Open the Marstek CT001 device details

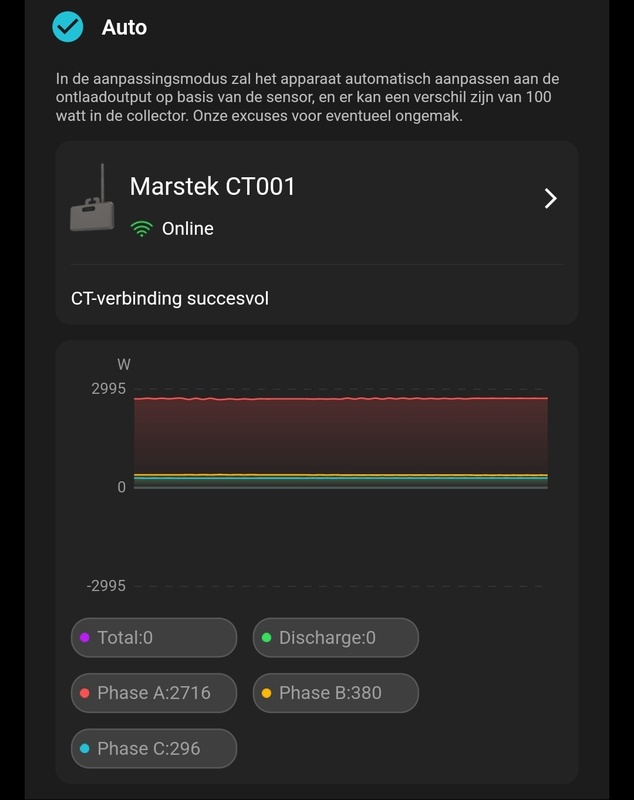549,198
